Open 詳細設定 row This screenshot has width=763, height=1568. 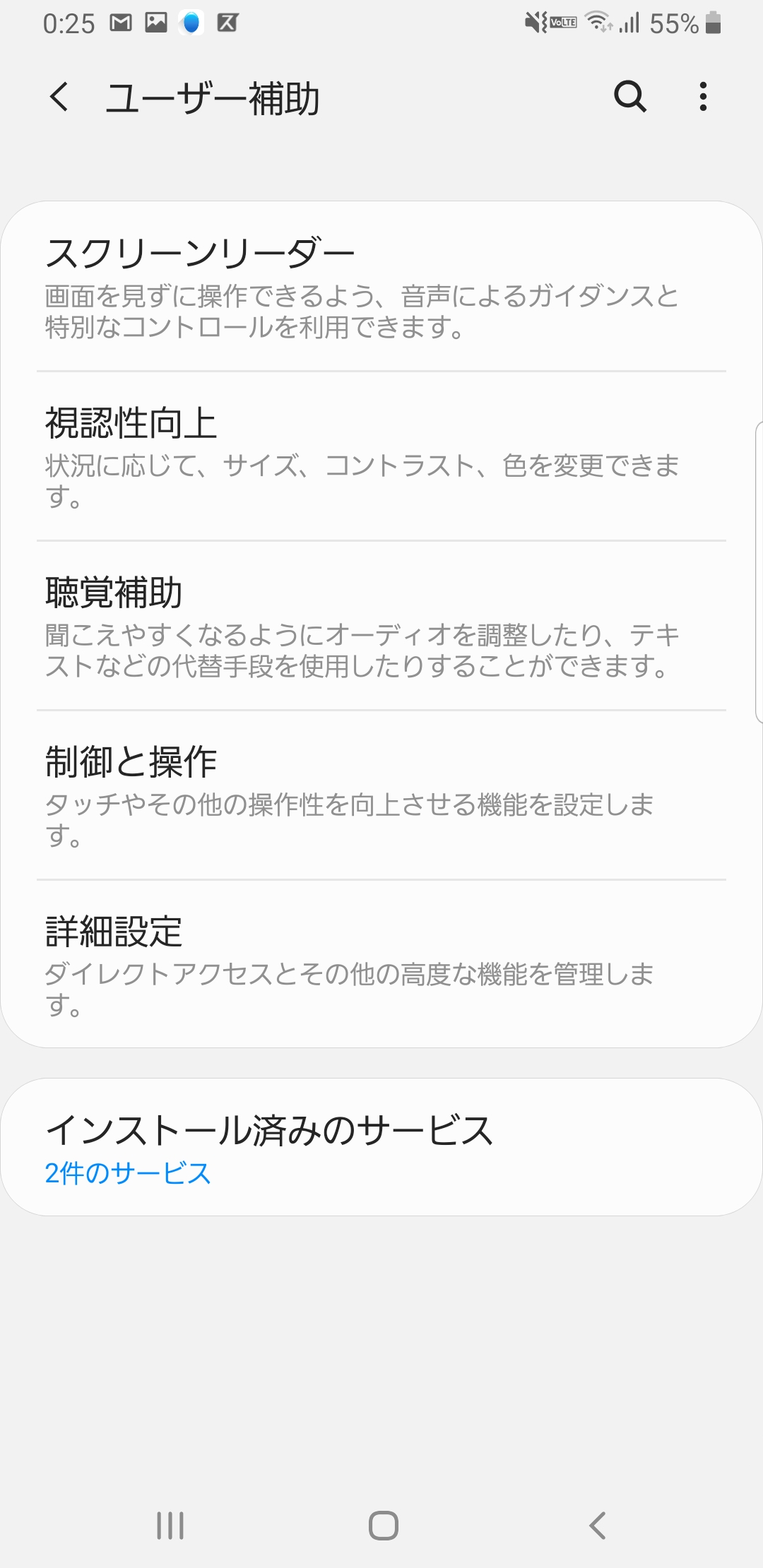[x=381, y=964]
